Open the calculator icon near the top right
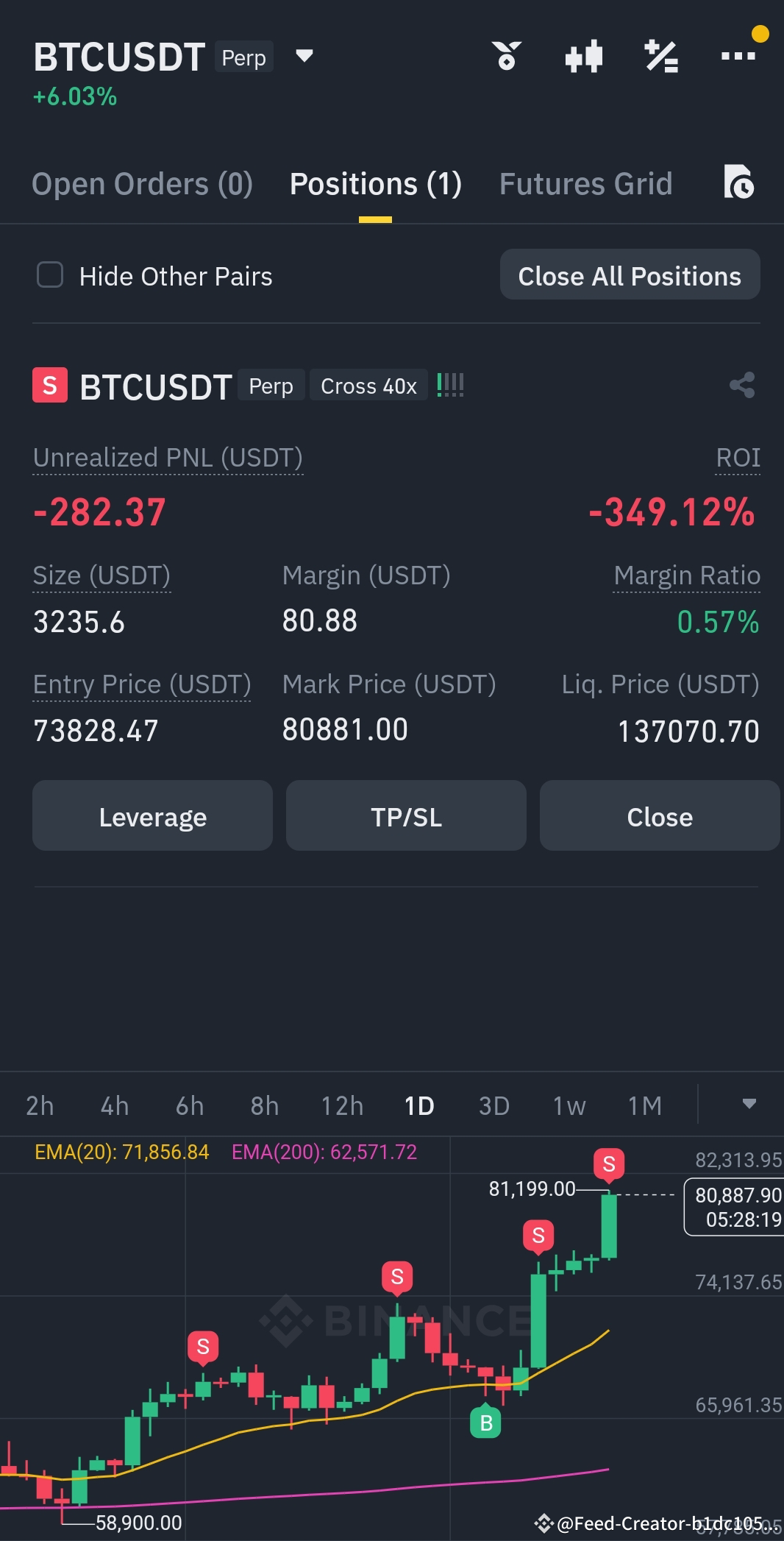The height and width of the screenshot is (1541, 784). 660,56
